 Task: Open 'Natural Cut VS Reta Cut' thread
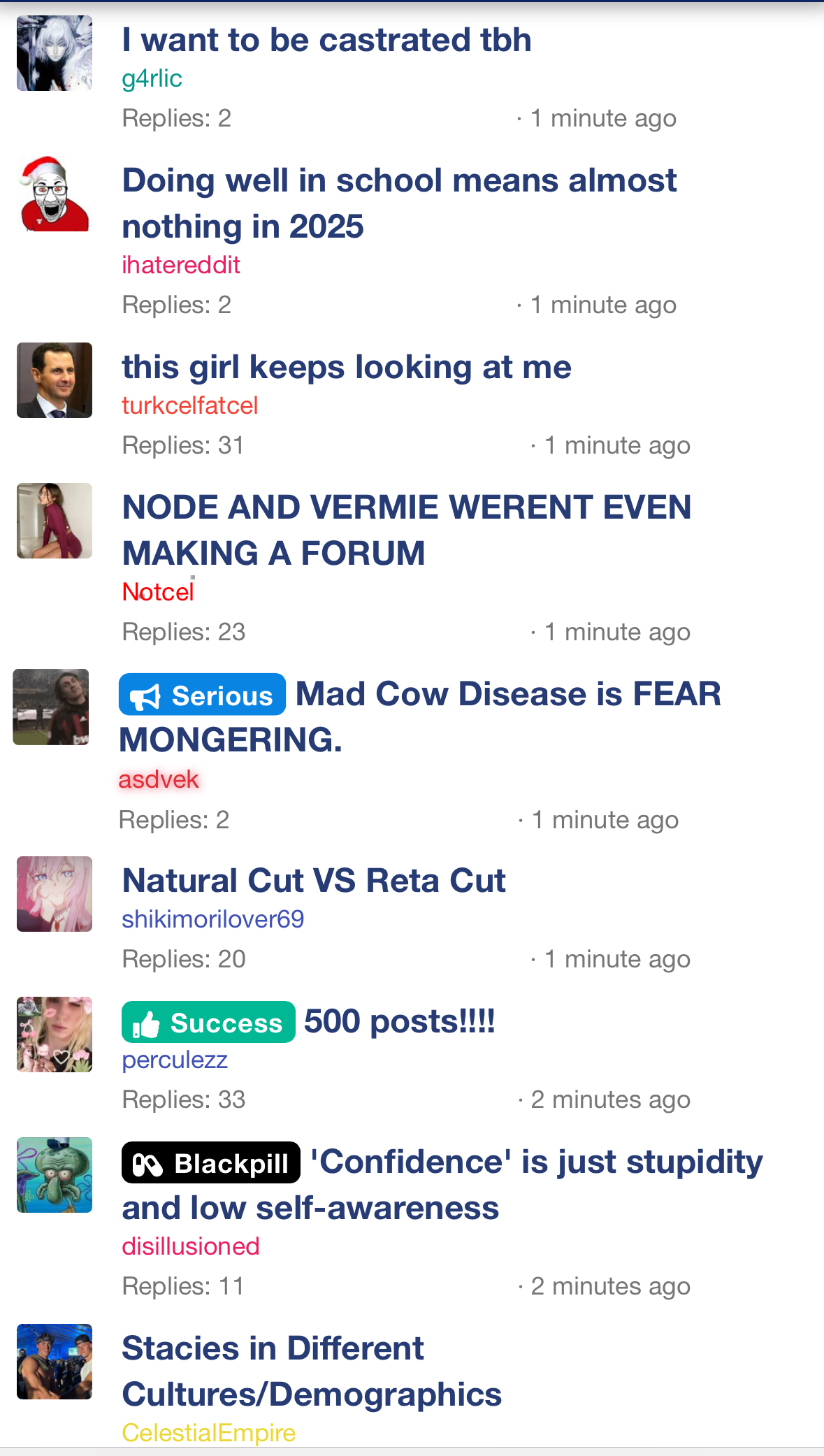pyautogui.click(x=313, y=881)
